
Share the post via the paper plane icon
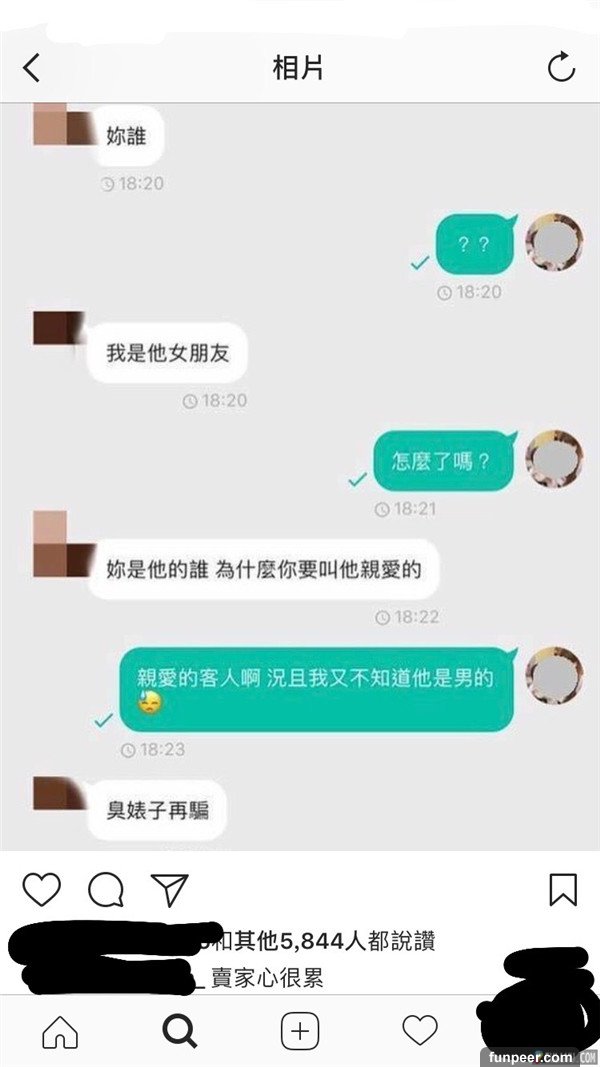(169, 889)
